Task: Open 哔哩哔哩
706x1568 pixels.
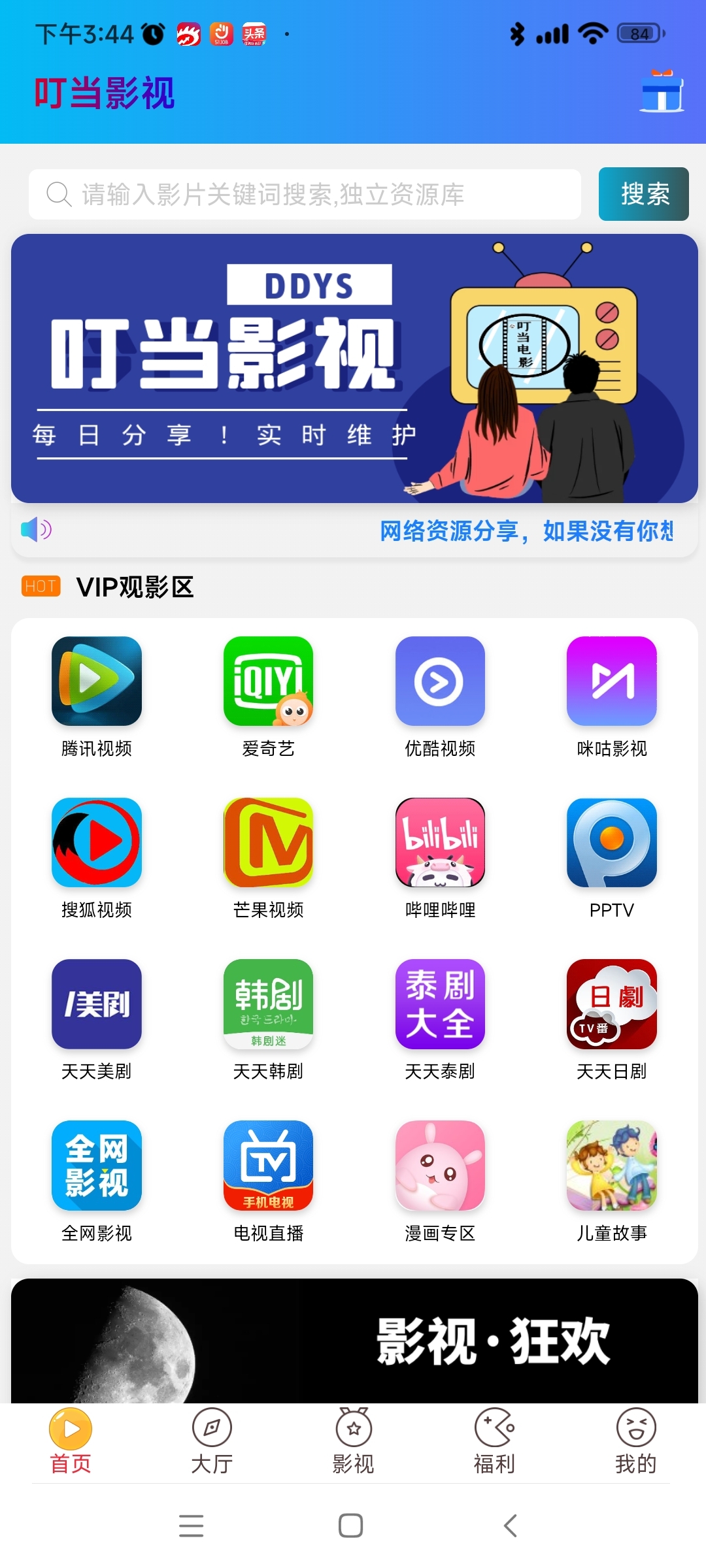Action: coord(440,843)
